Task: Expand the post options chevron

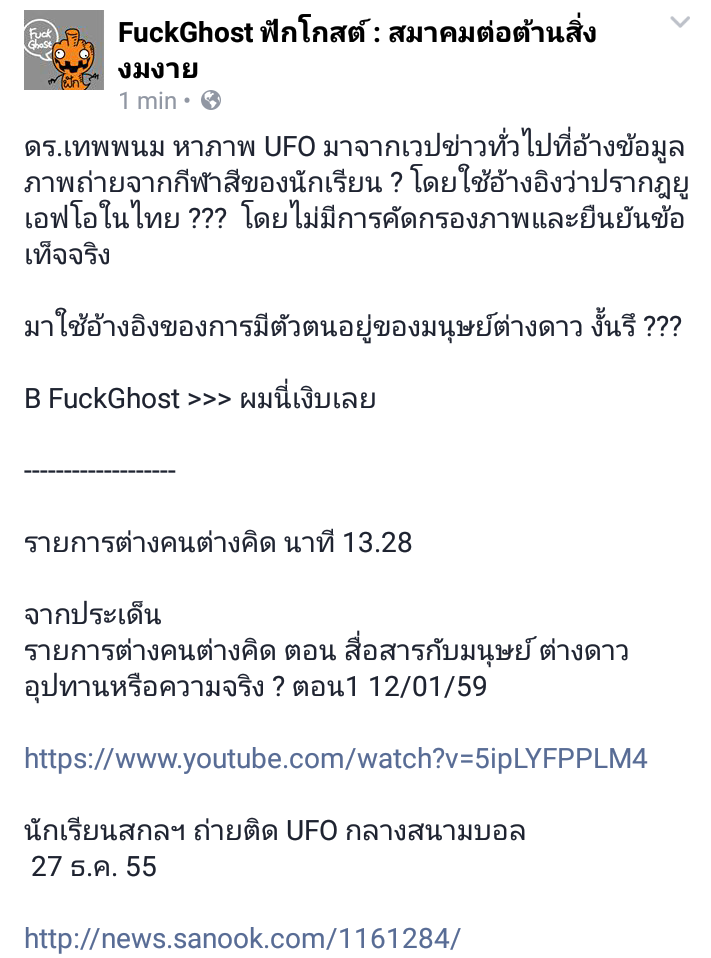Action: [x=681, y=23]
